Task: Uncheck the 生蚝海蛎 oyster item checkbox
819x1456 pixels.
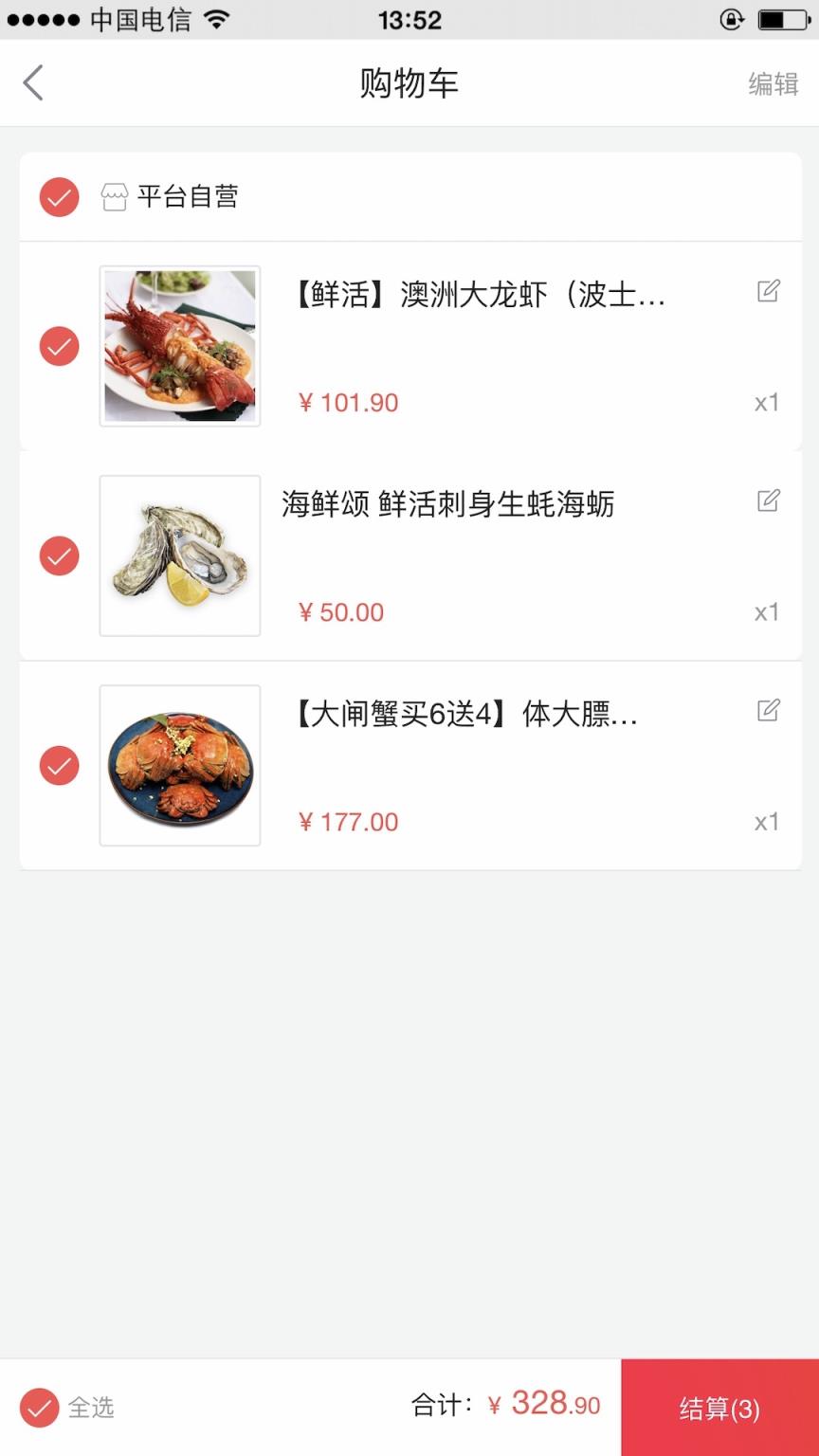Action: (58, 555)
